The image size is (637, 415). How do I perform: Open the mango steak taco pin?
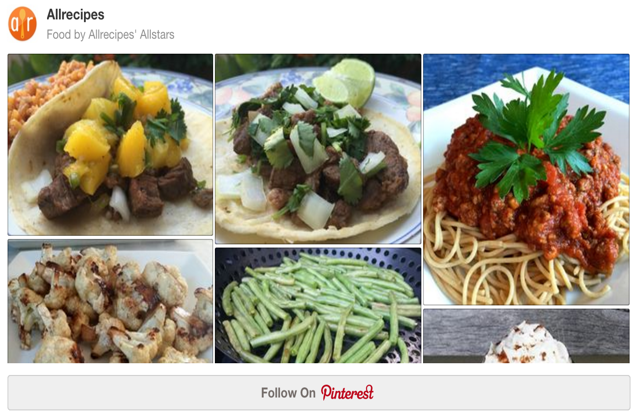110,145
